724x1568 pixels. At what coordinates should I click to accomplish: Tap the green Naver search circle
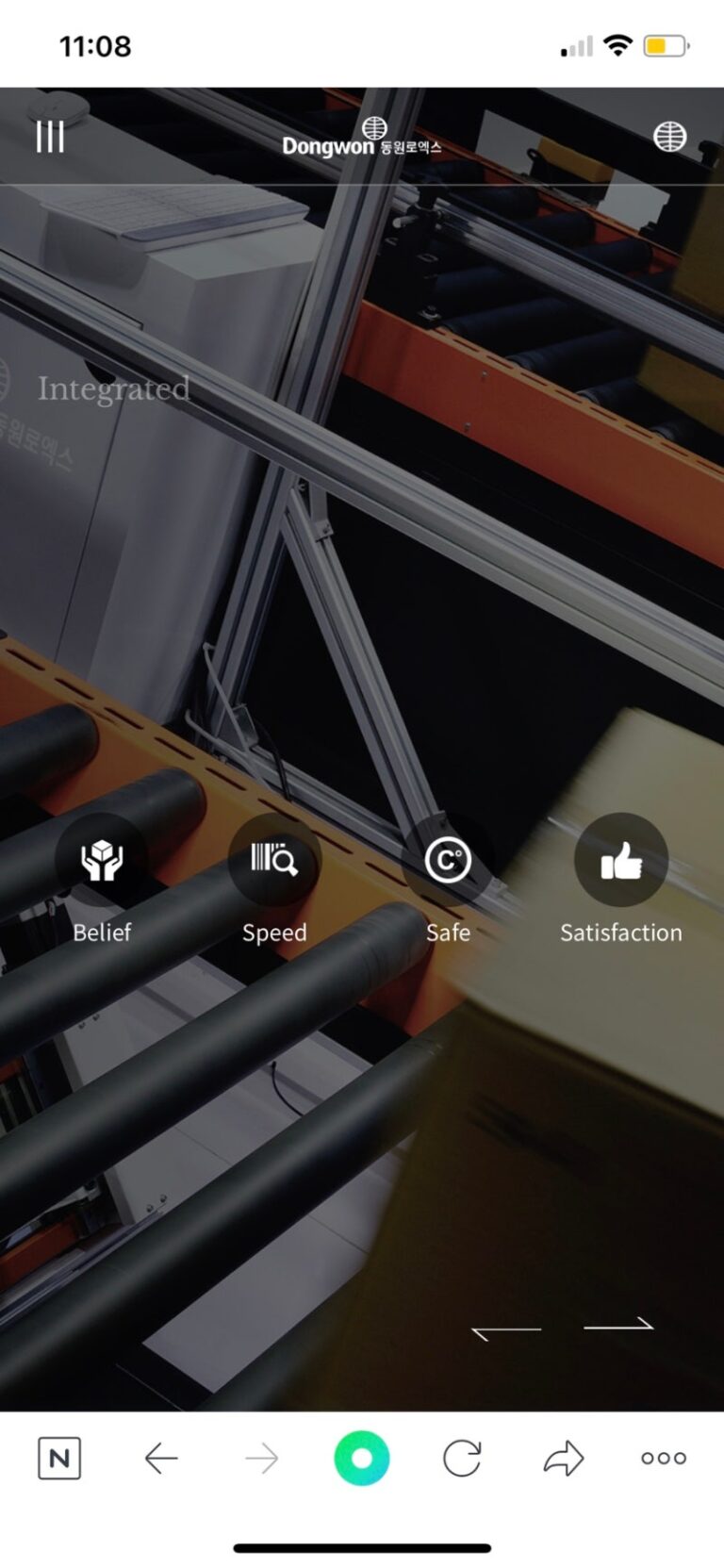pos(362,1459)
